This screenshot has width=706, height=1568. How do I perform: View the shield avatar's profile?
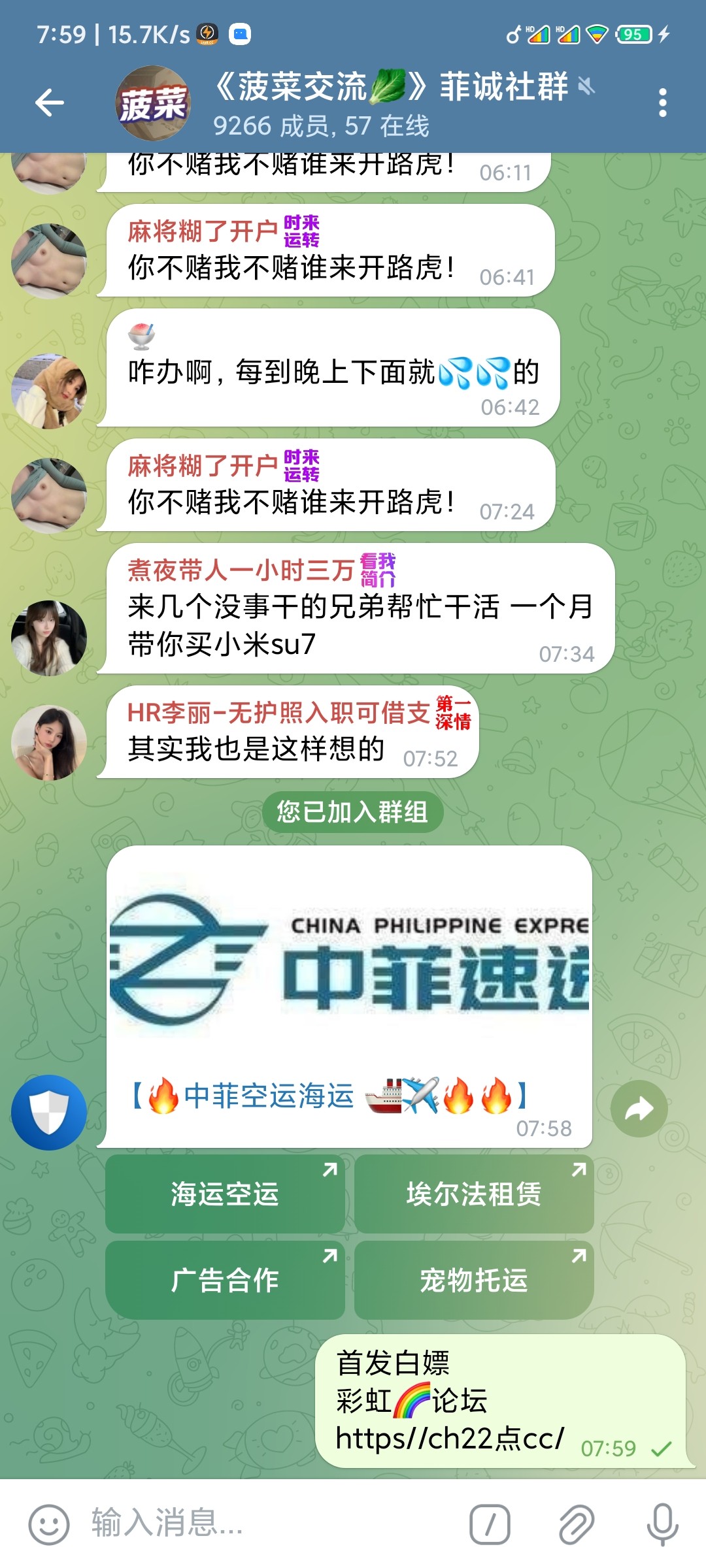point(49,1112)
